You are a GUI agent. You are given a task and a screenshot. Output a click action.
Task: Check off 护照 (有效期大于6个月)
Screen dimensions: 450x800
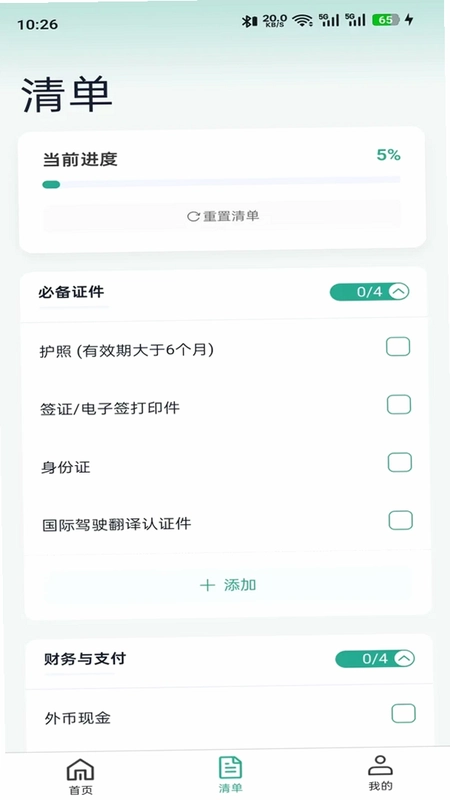coord(398,347)
